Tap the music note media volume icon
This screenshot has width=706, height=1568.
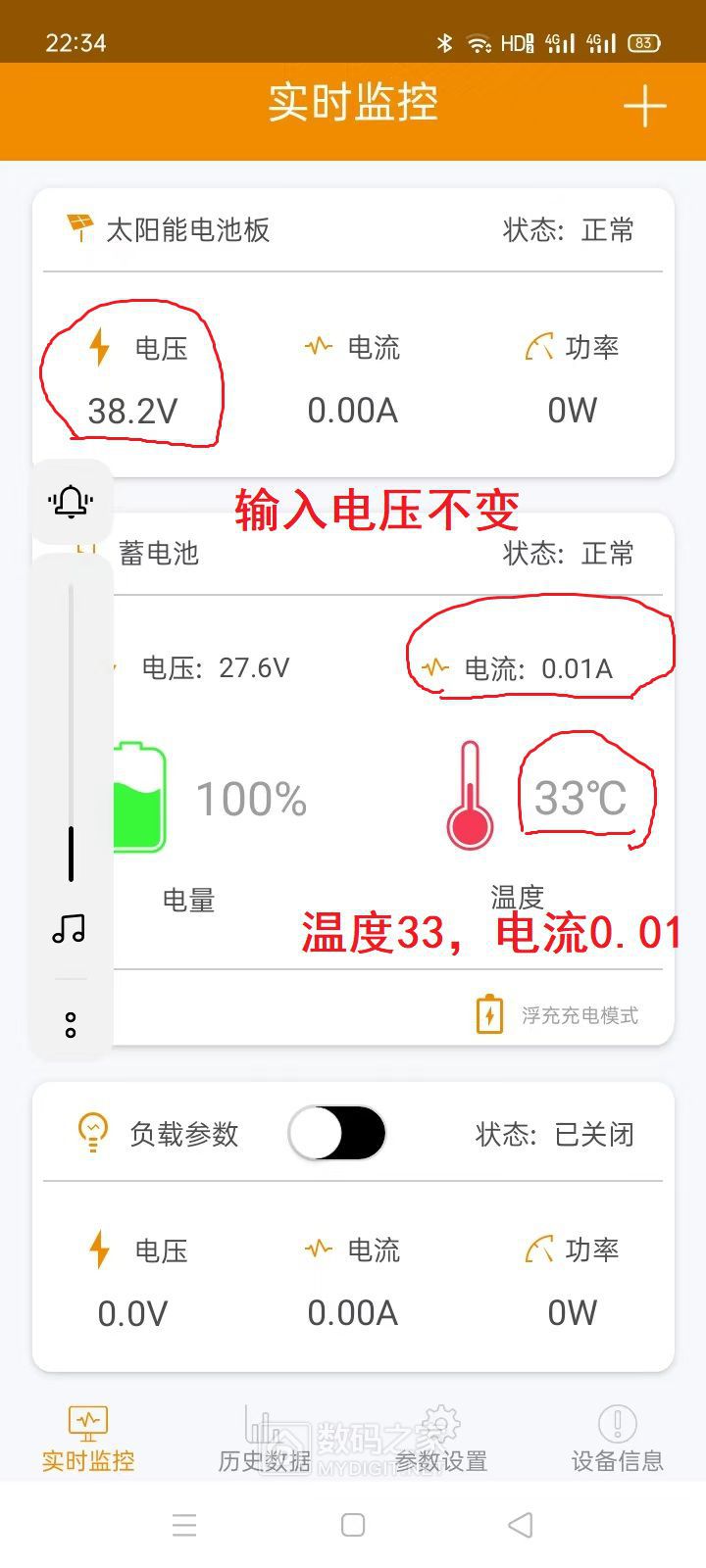(x=70, y=928)
